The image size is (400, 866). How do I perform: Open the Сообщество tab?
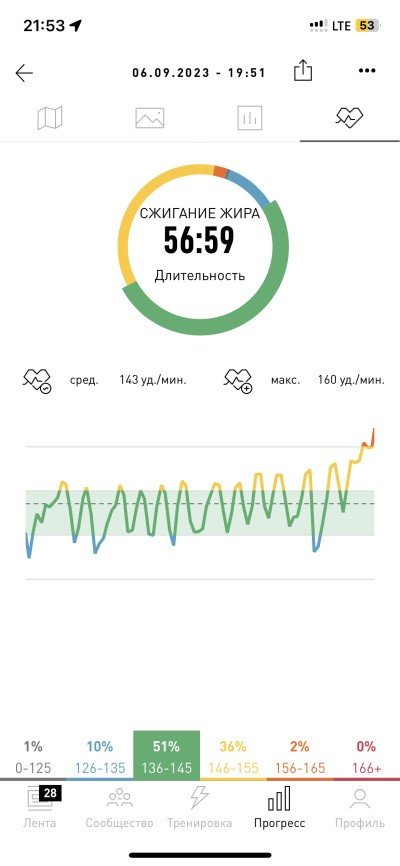(x=119, y=807)
